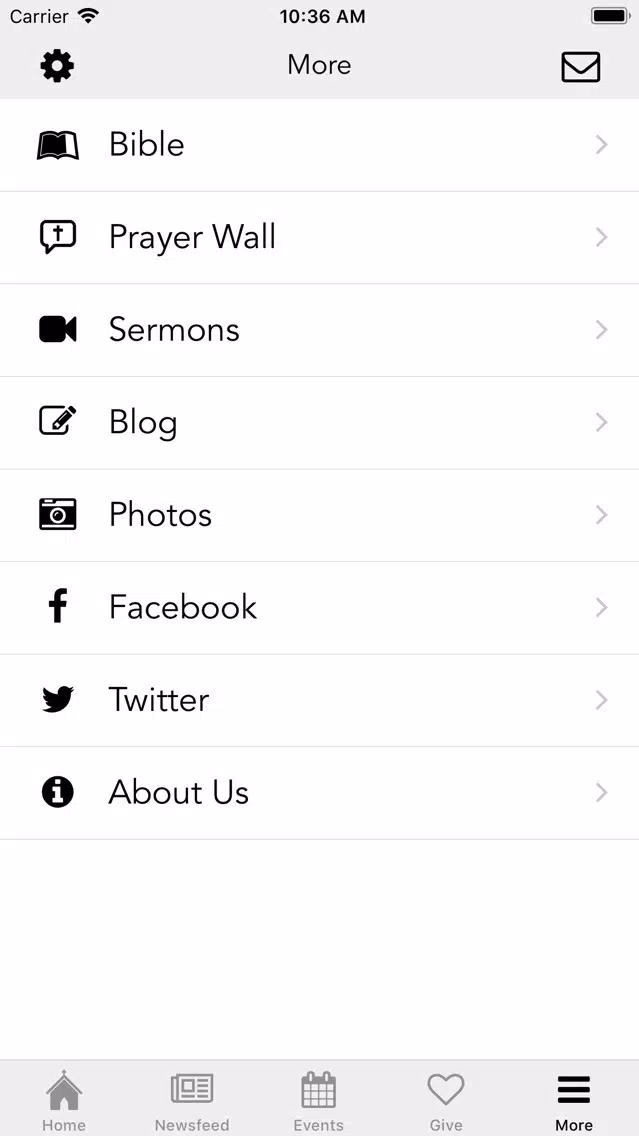Image resolution: width=639 pixels, height=1136 pixels.
Task: Select the Blog entry
Action: coord(320,423)
